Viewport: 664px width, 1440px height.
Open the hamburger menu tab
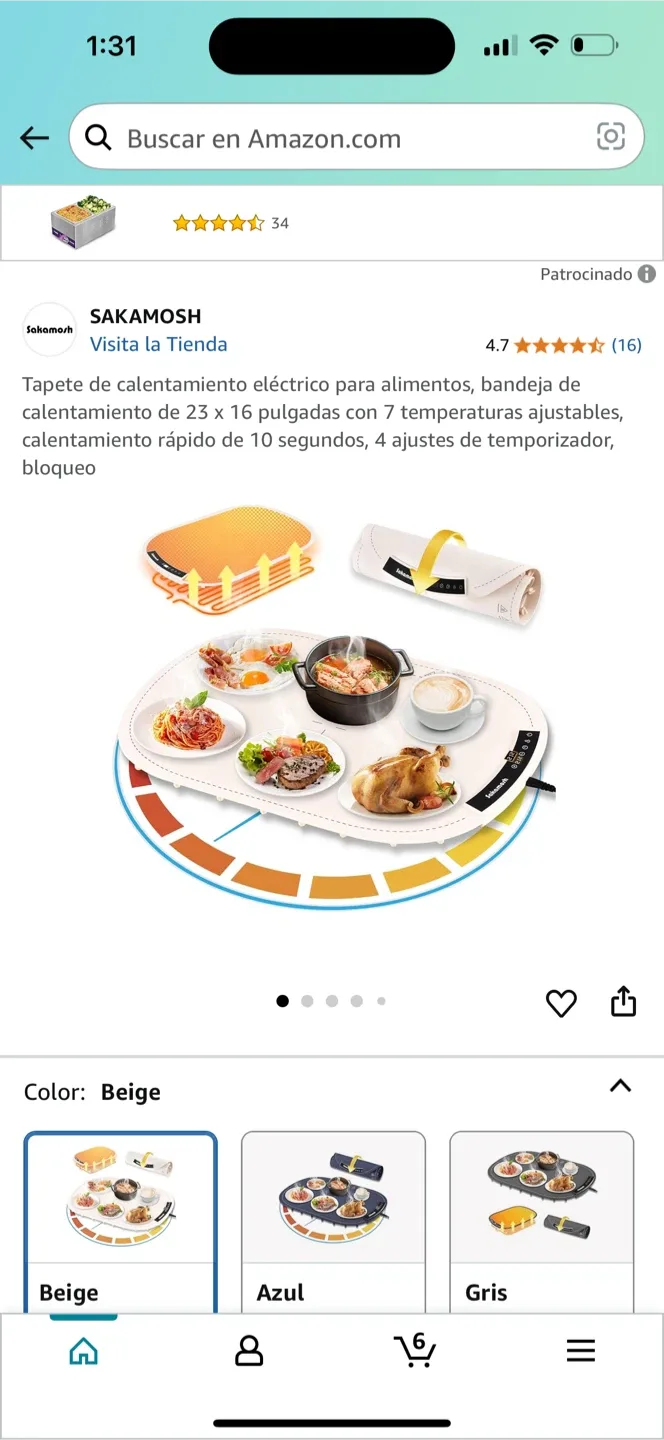pyautogui.click(x=580, y=1352)
